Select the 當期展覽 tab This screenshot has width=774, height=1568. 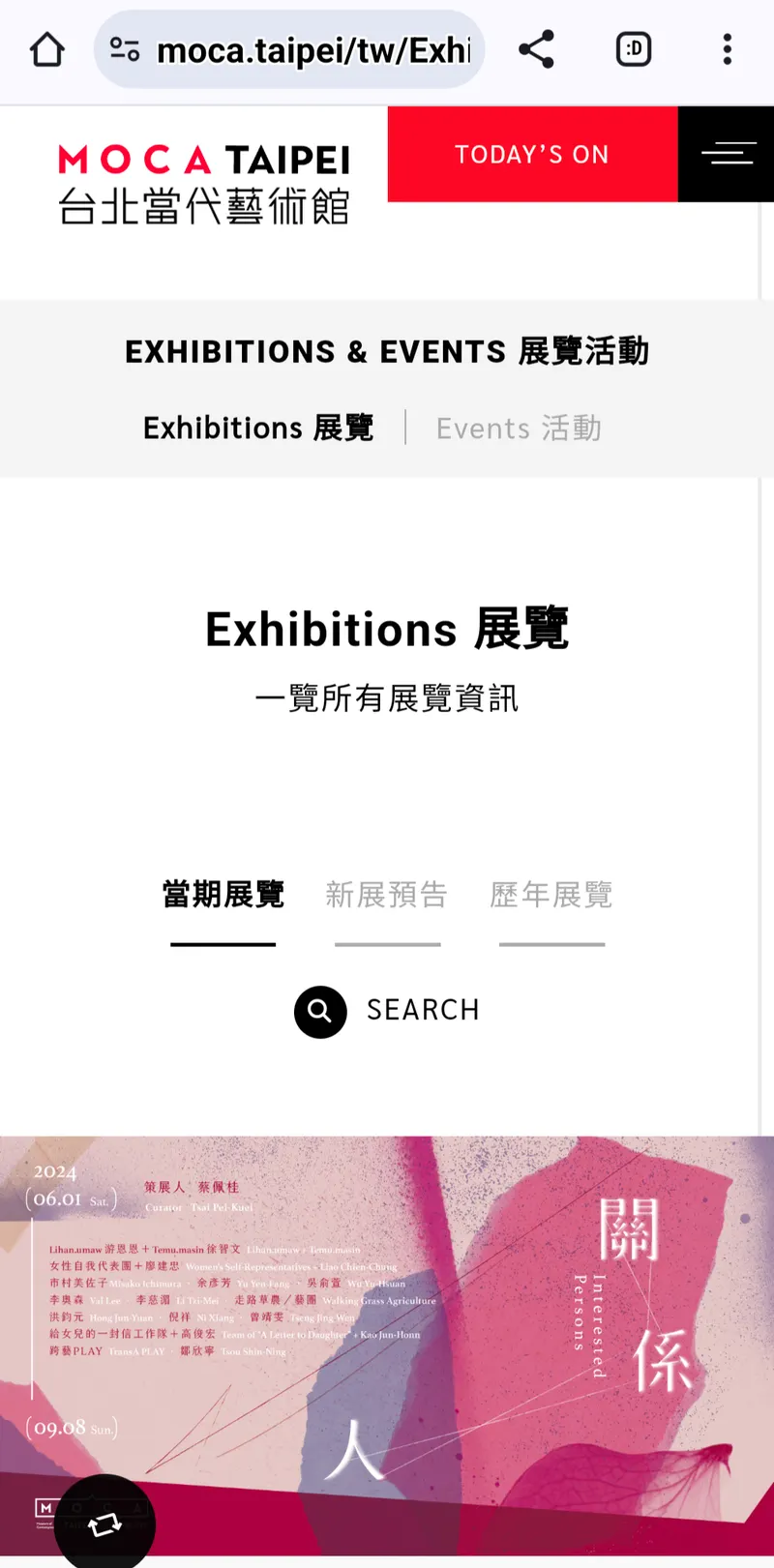223,896
